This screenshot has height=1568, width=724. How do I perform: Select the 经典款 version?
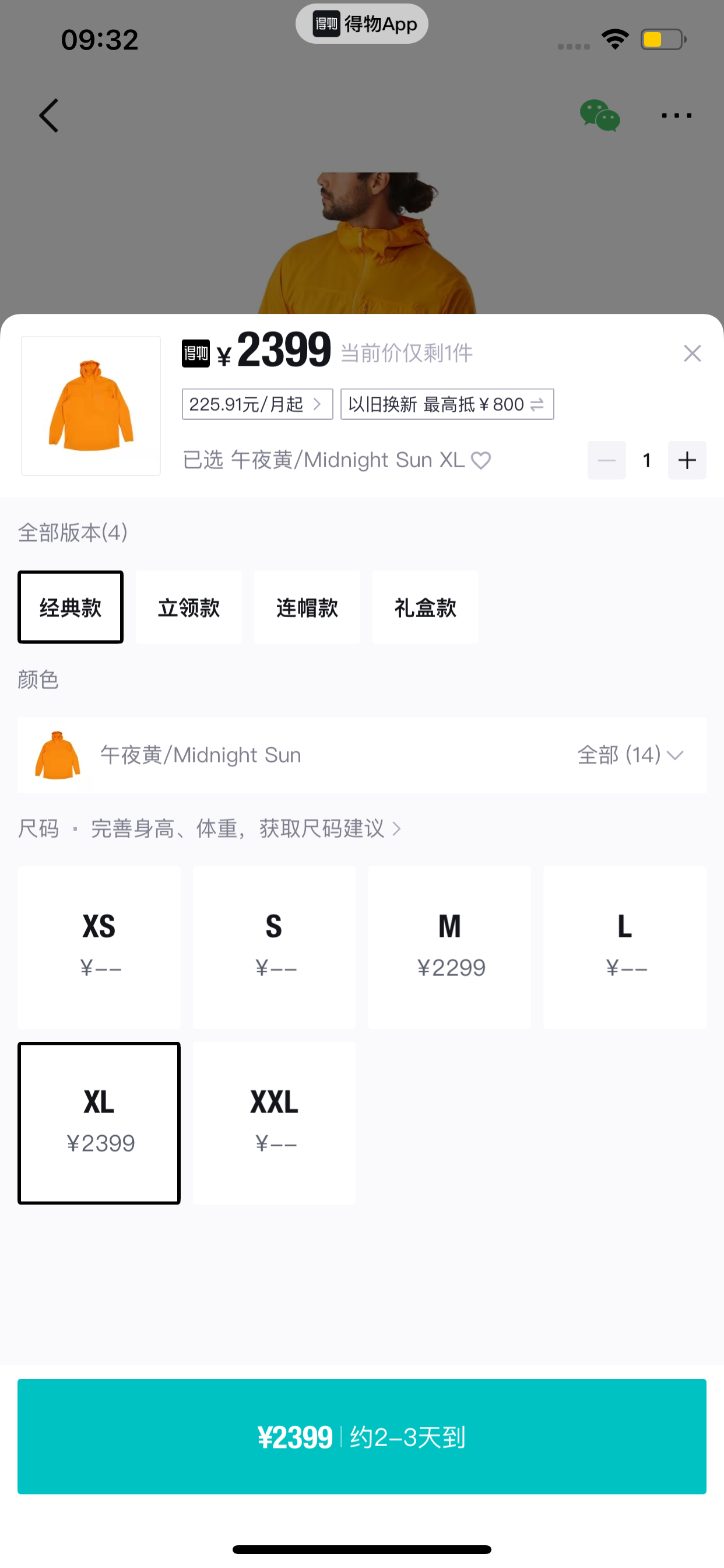[71, 607]
